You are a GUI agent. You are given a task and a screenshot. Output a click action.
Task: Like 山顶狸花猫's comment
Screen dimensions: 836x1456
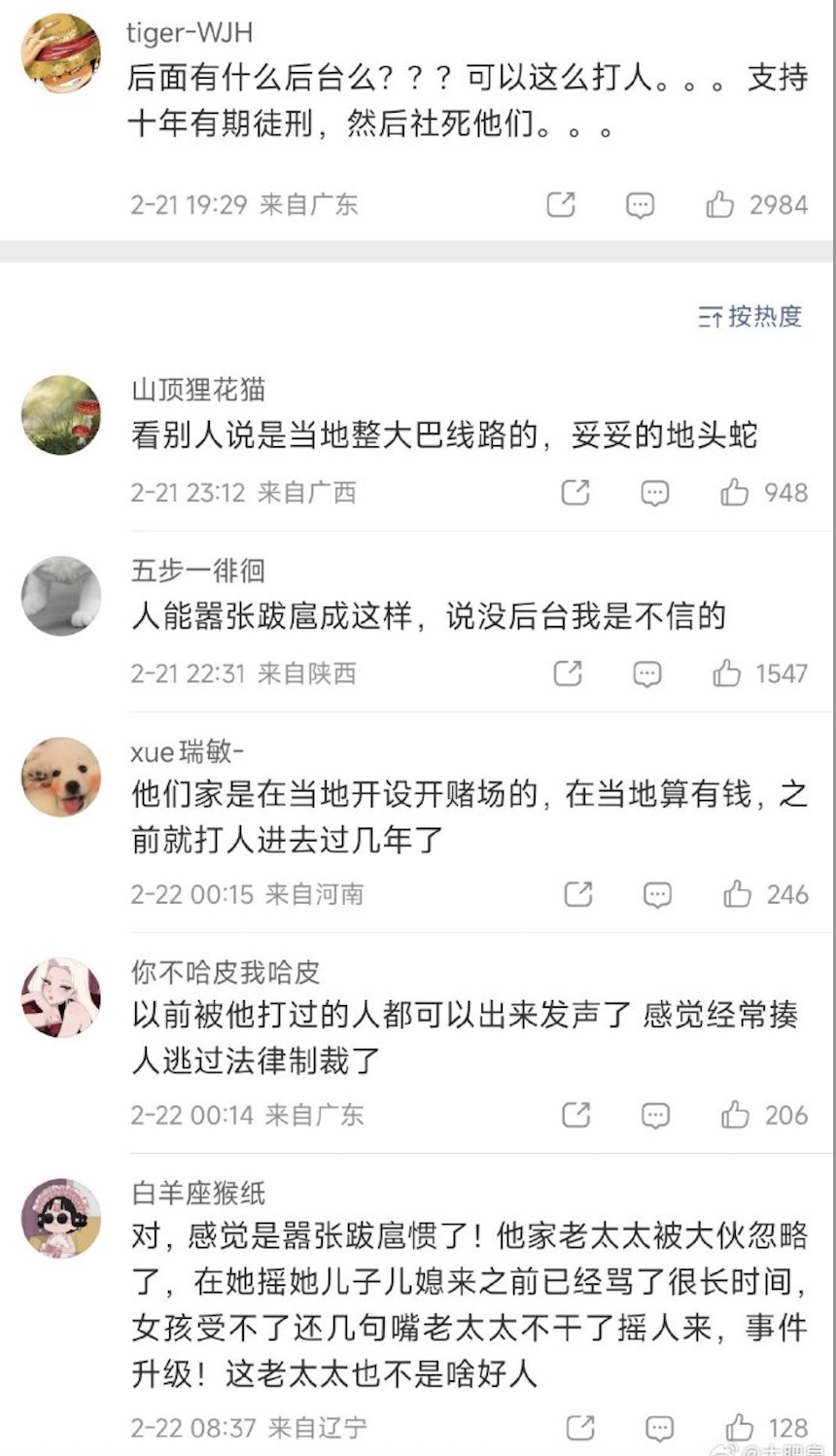pyautogui.click(x=735, y=493)
